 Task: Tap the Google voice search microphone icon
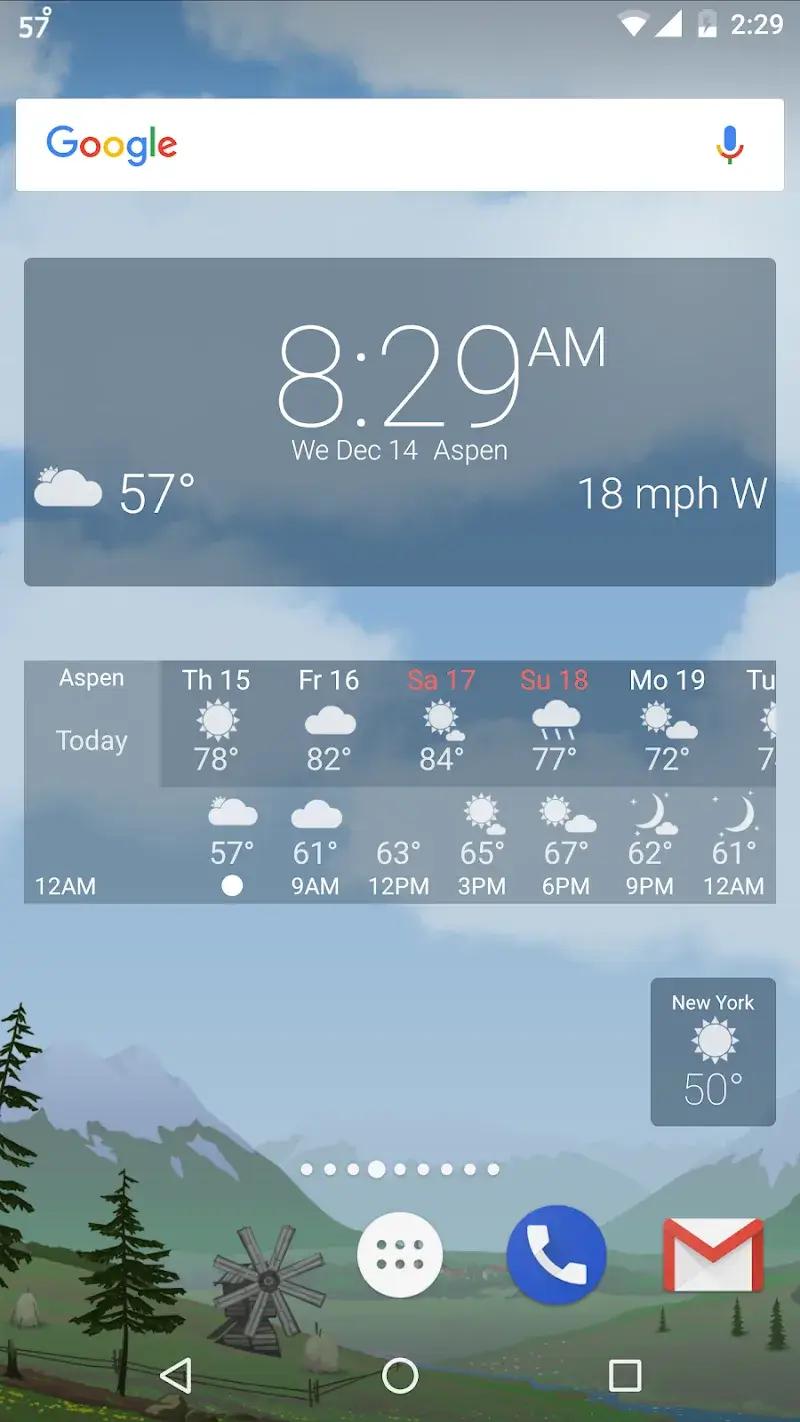(x=729, y=146)
